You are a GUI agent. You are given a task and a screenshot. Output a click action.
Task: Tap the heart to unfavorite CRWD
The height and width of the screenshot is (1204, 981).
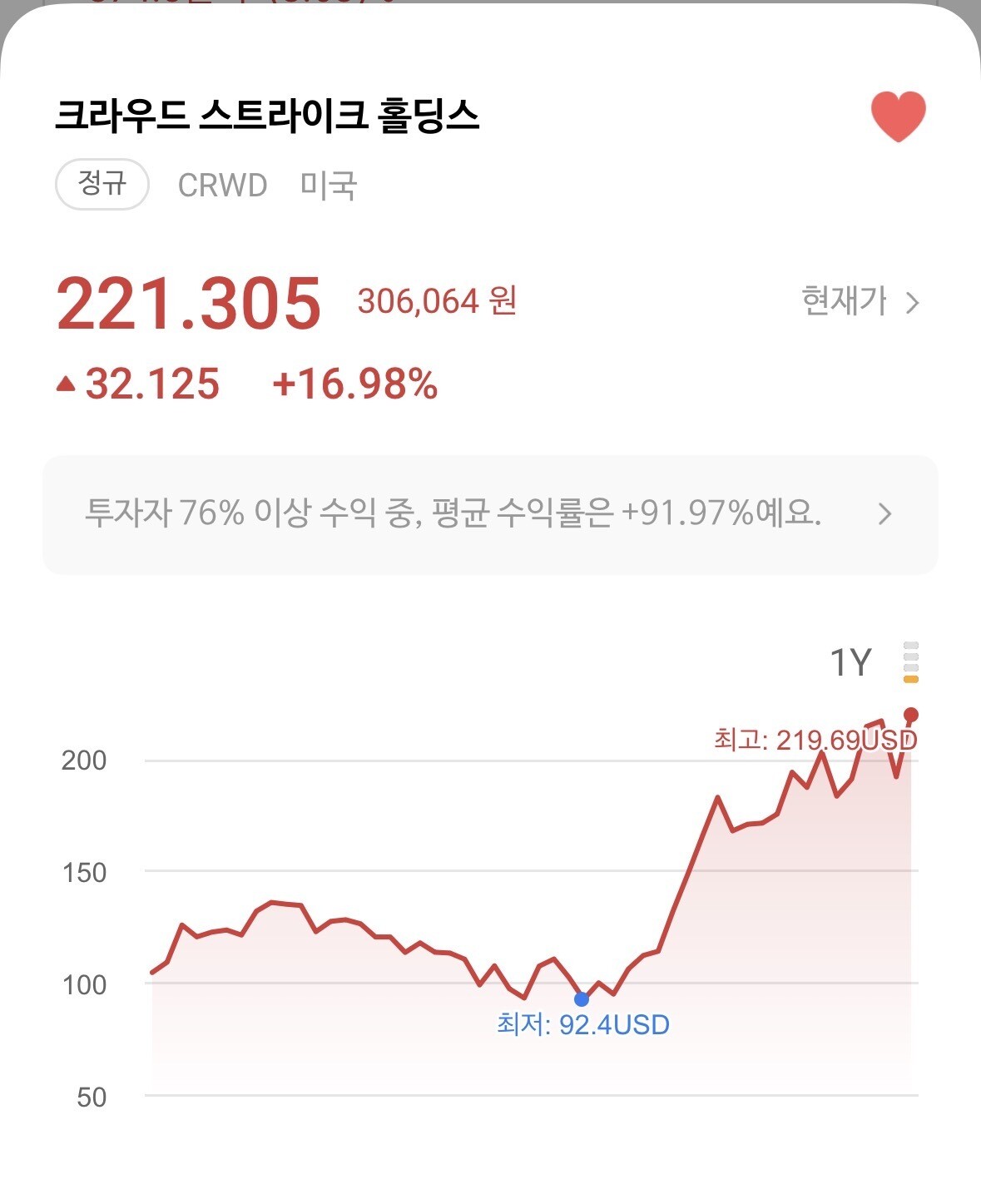(898, 116)
